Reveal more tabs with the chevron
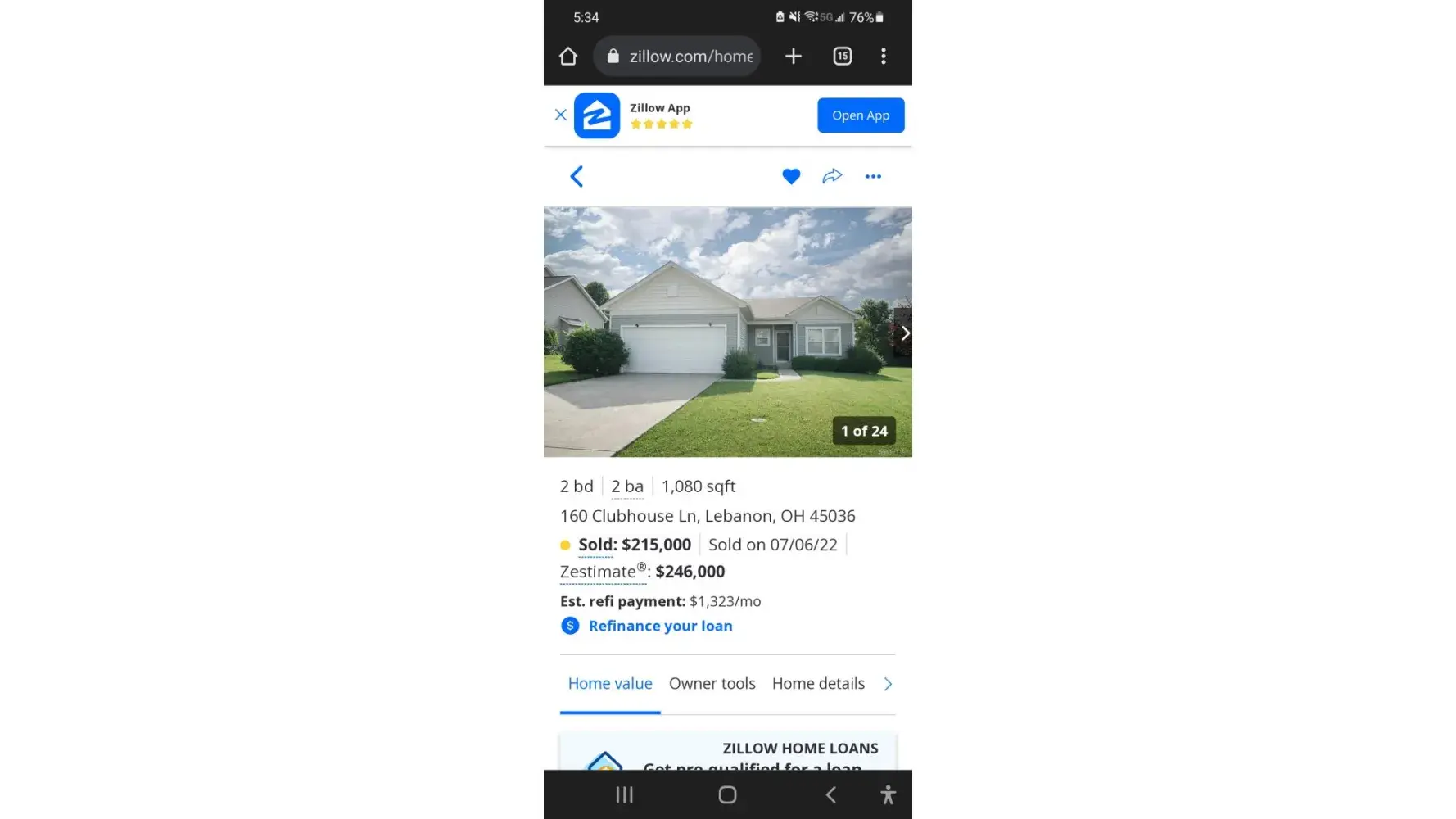 click(888, 684)
